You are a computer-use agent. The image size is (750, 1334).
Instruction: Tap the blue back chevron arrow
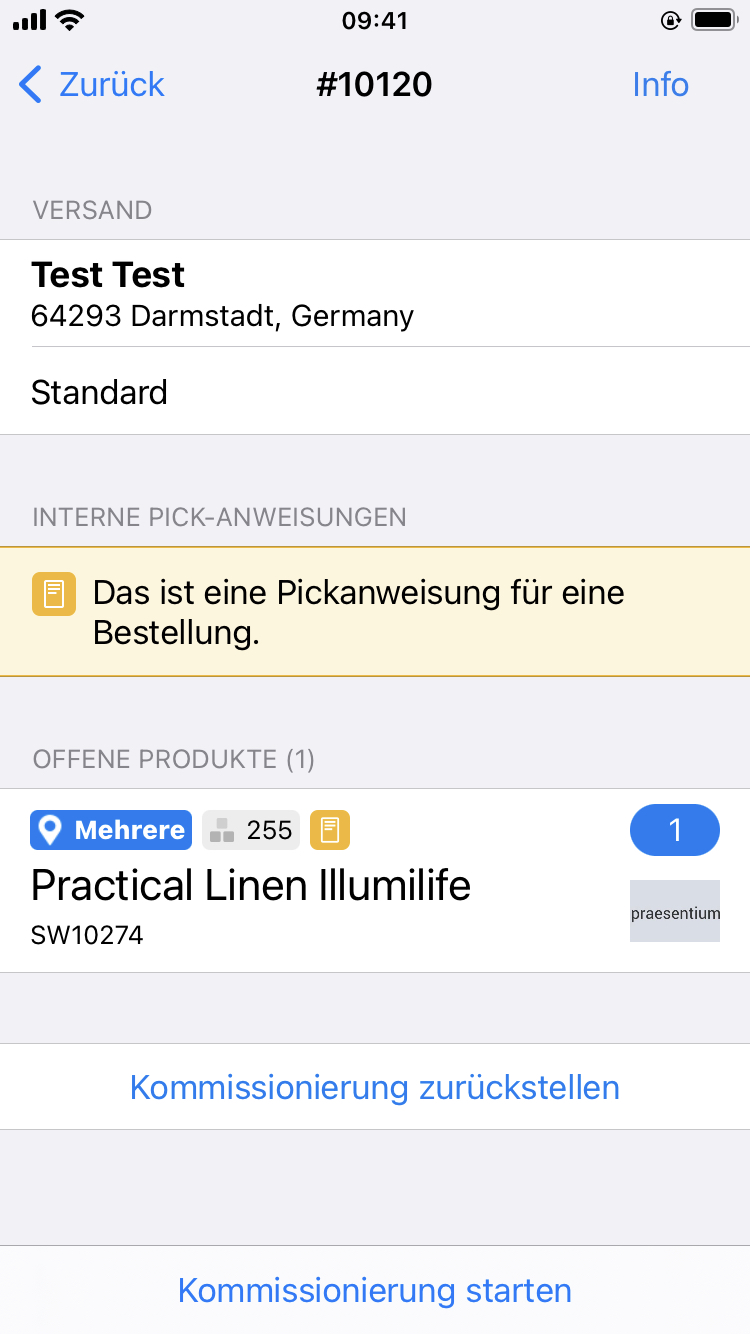(x=30, y=84)
